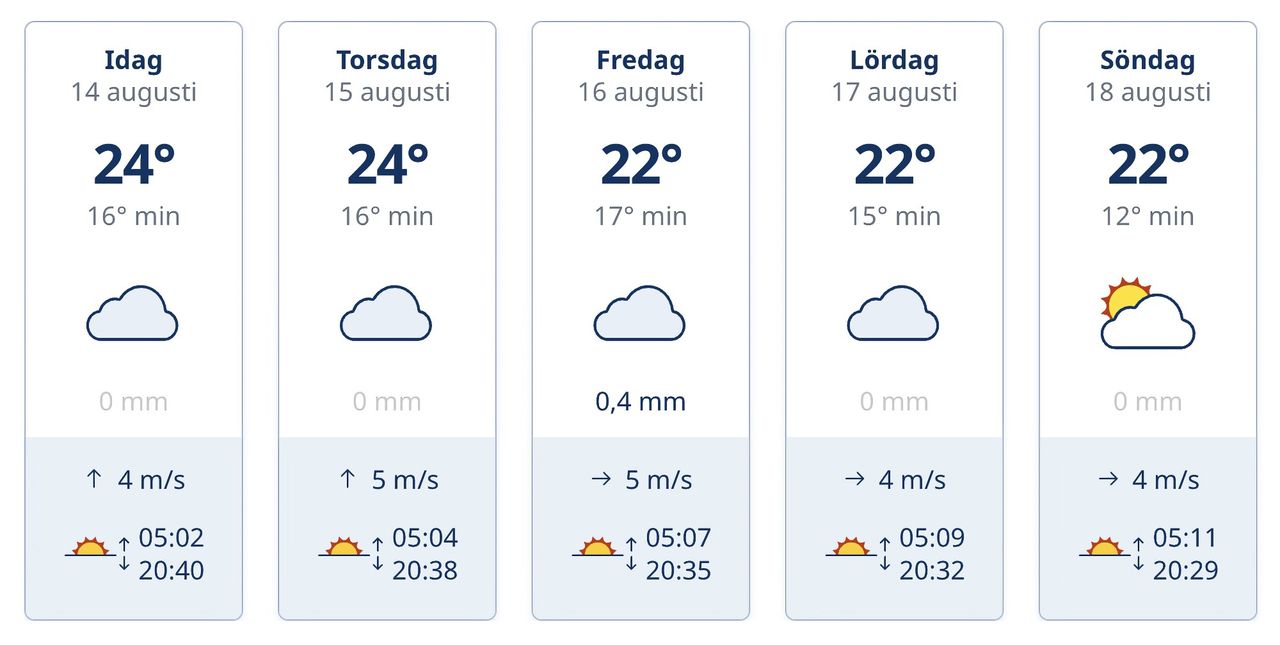Show Söndag 18 augusti forecast details
This screenshot has height=645, width=1280.
click(1147, 320)
